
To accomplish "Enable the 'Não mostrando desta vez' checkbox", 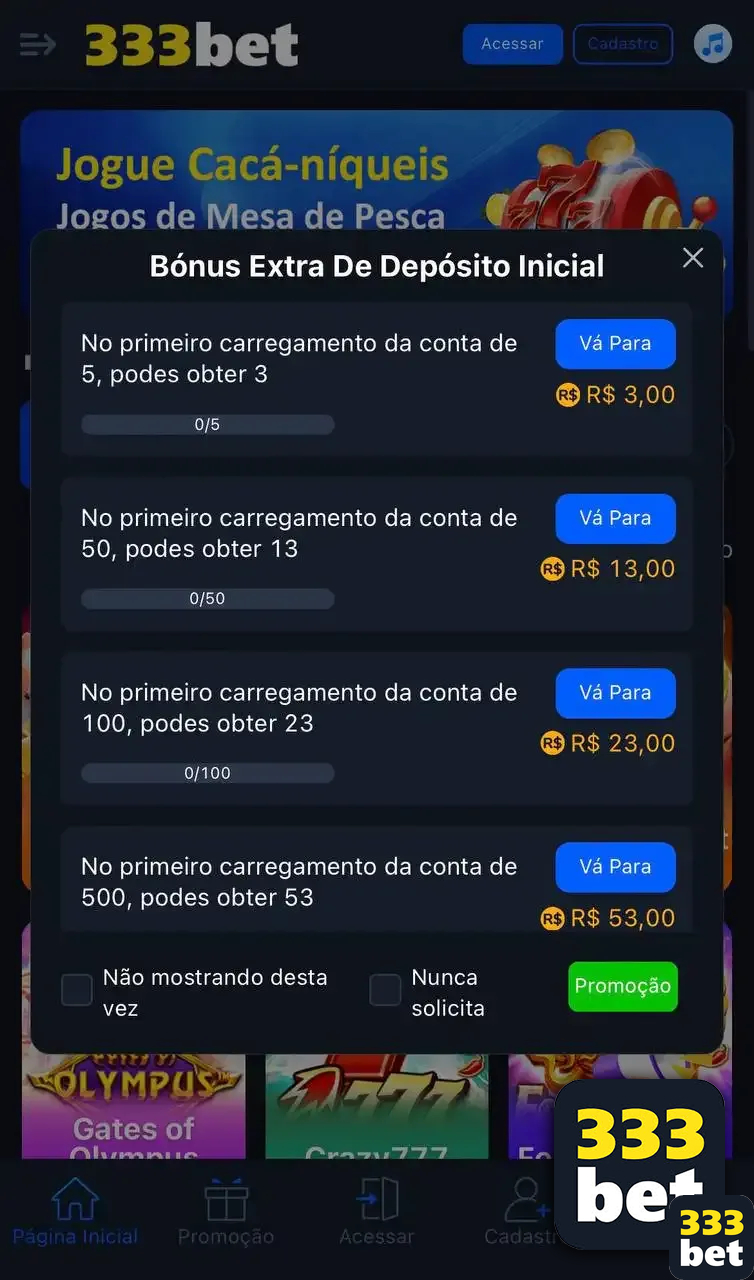I will click(77, 989).
